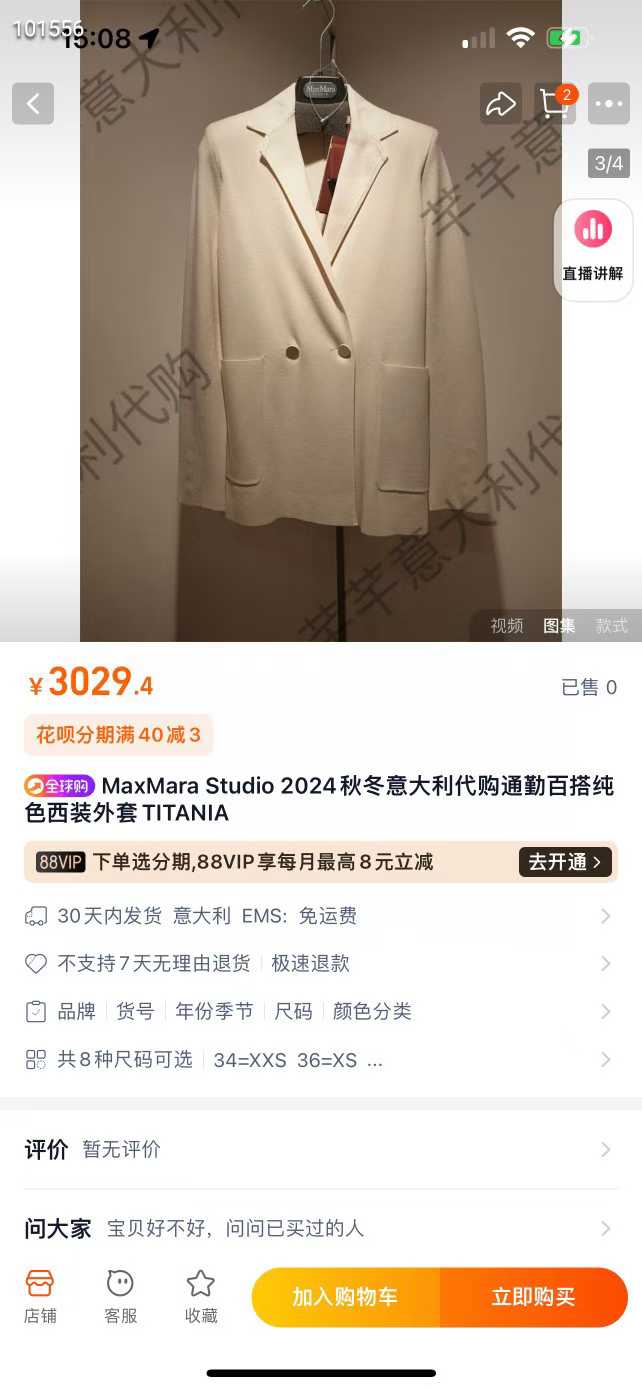Screen dimensions: 642x1389
Task: Visit the seller's 店铺 page
Action: (40, 1296)
